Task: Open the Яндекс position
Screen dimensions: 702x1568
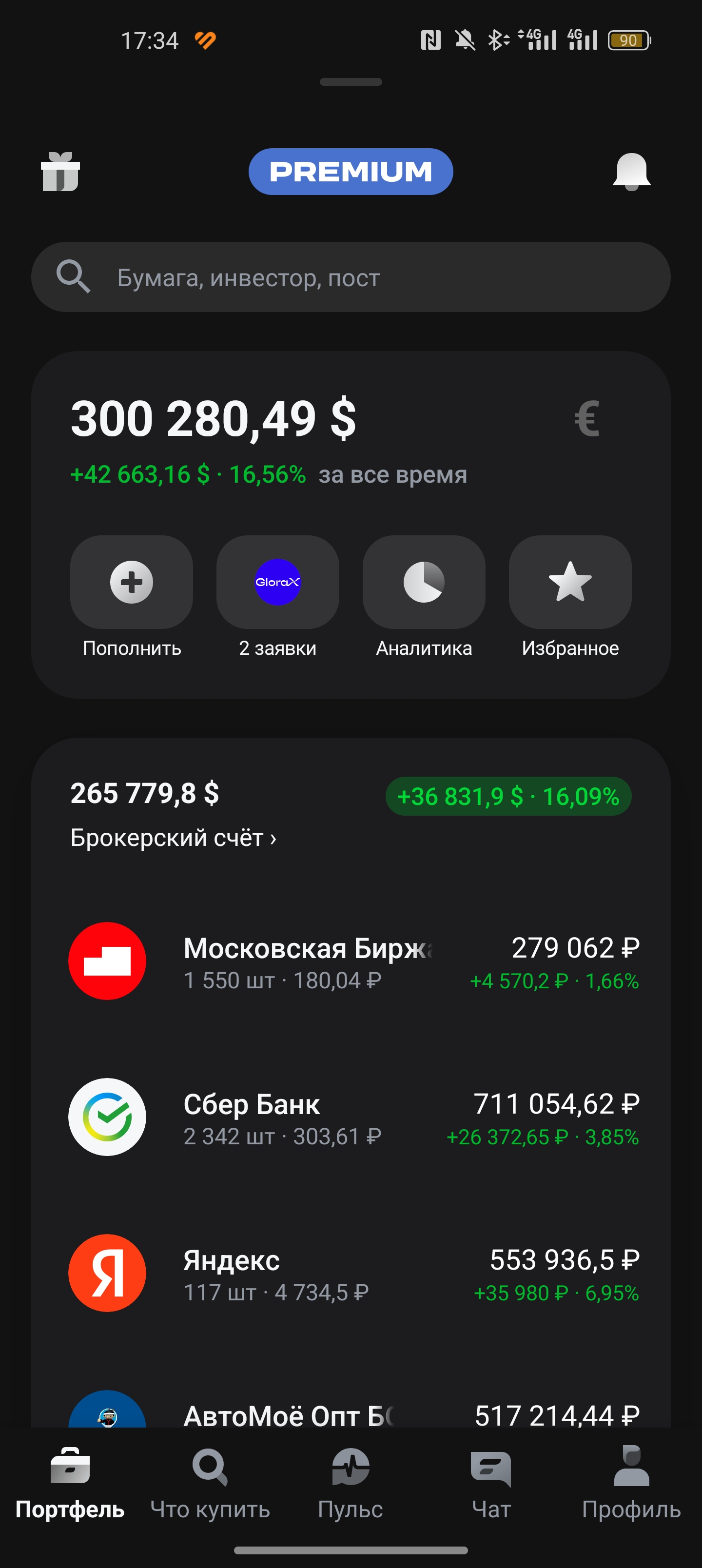Action: click(x=351, y=1274)
